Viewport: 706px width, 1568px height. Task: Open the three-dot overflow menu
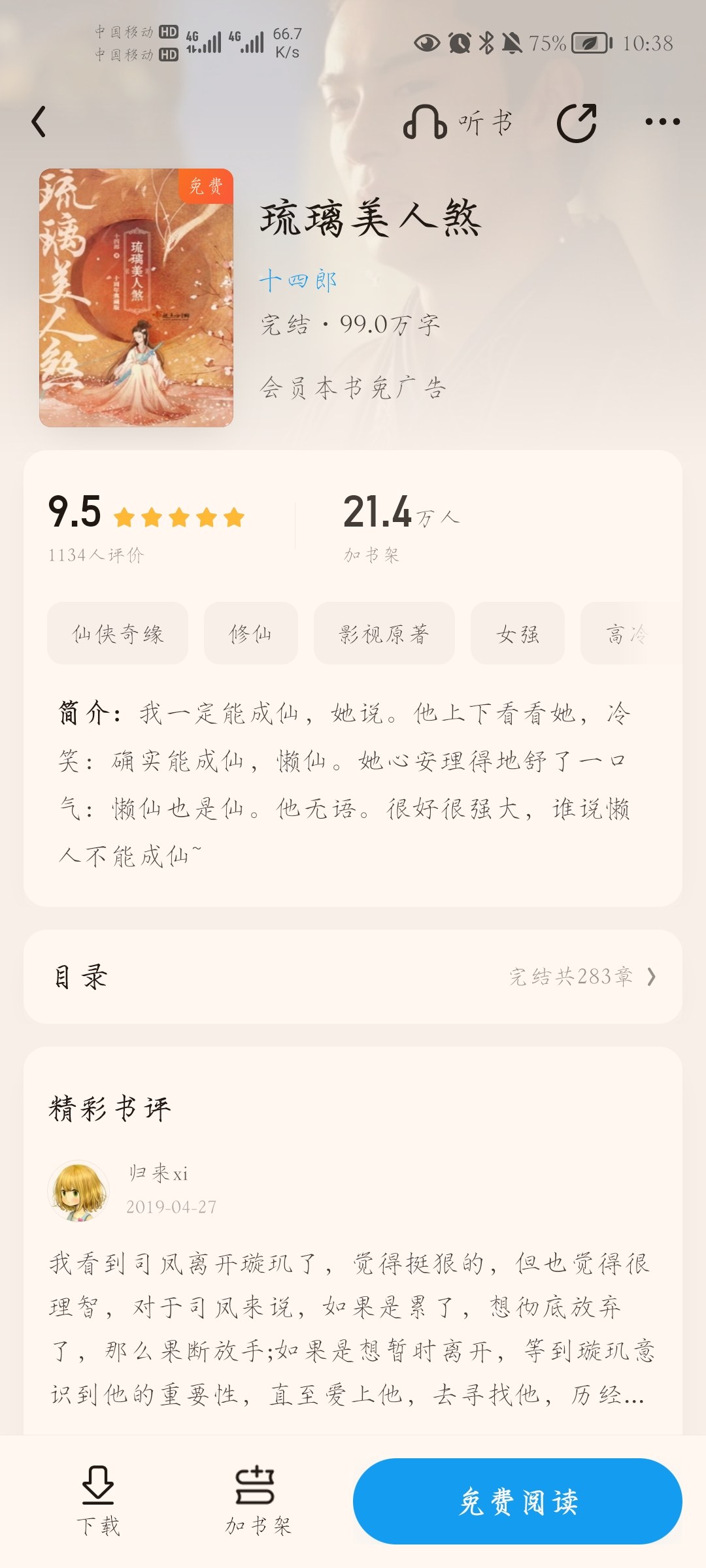(662, 122)
